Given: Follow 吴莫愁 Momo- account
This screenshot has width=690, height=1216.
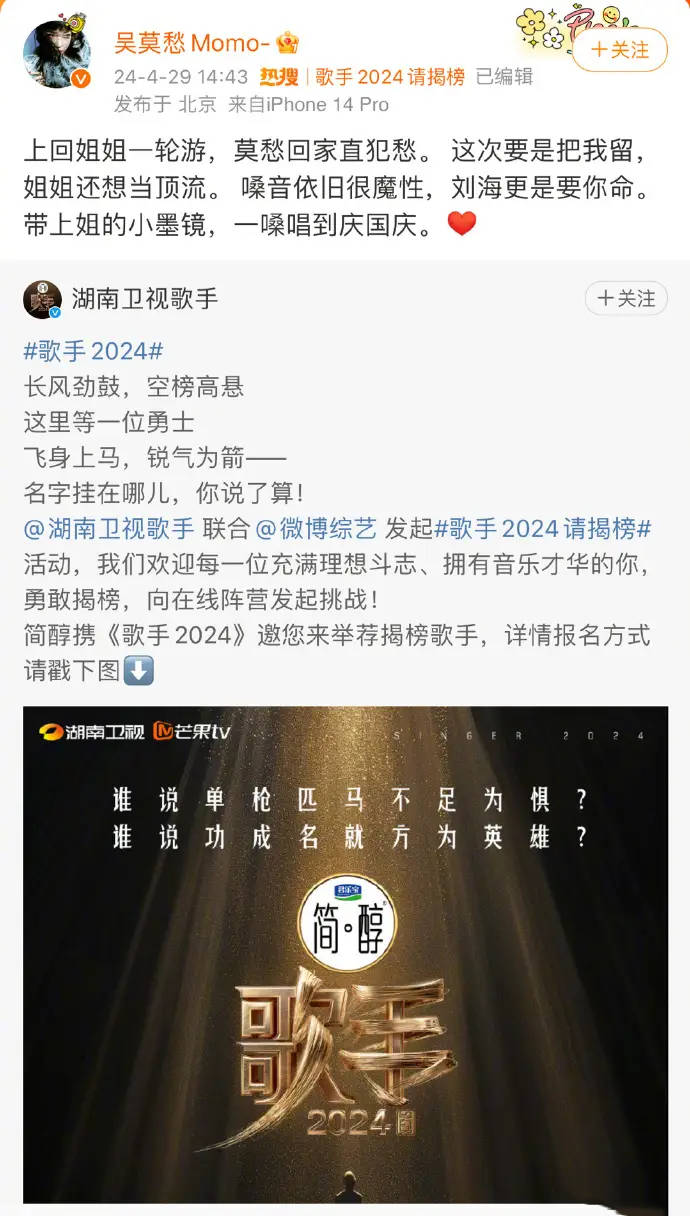Looking at the screenshot, I should click(x=619, y=49).
